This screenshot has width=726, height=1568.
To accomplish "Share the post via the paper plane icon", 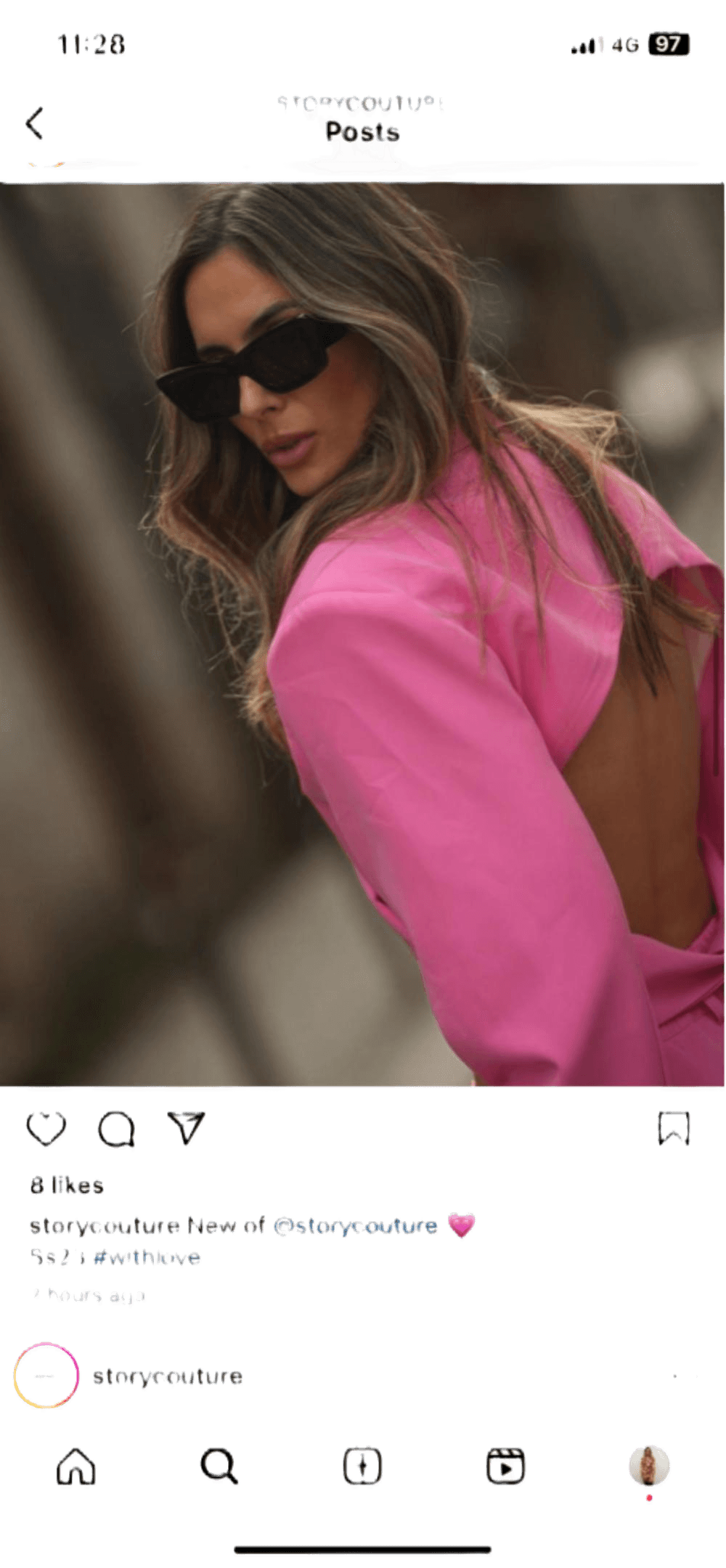I will click(x=187, y=1127).
